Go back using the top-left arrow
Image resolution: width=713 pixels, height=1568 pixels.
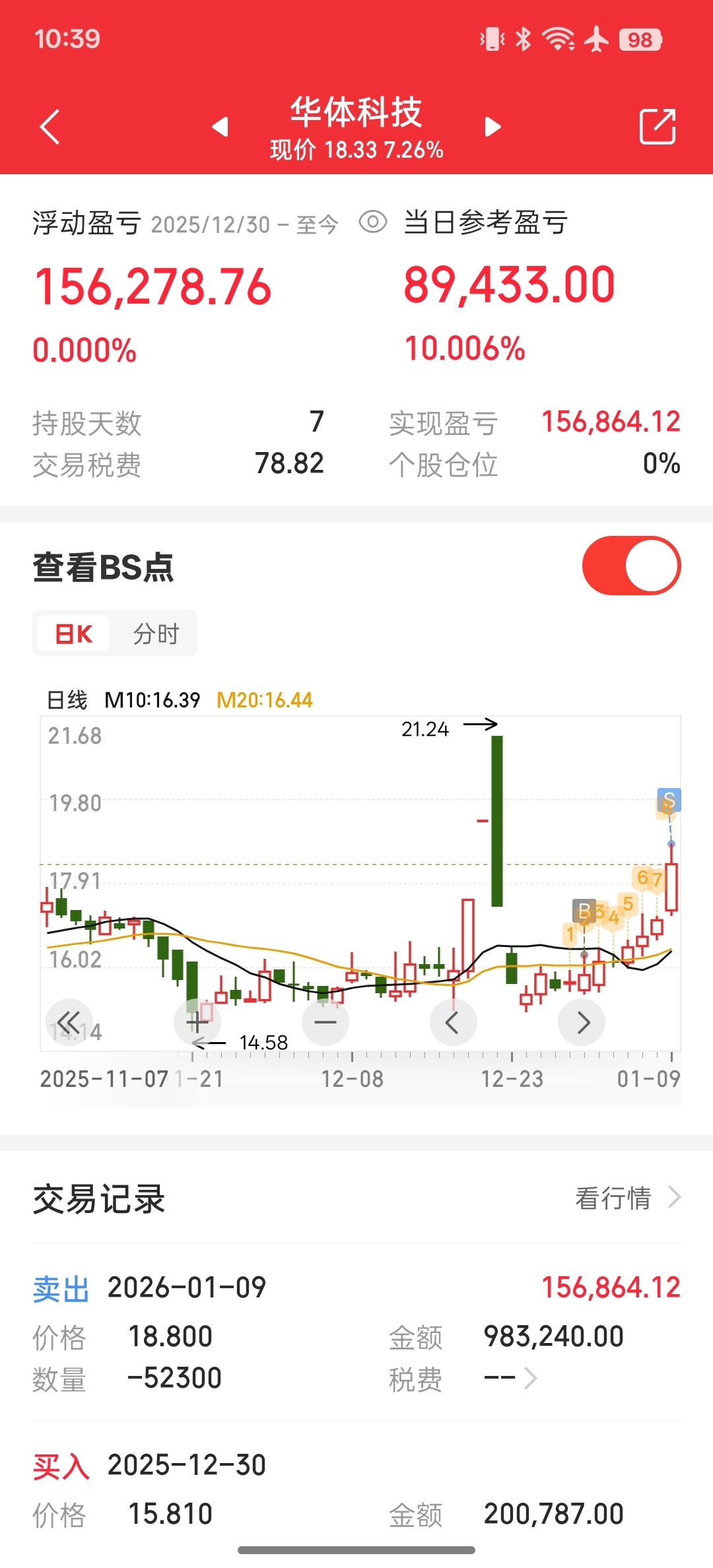pos(50,126)
